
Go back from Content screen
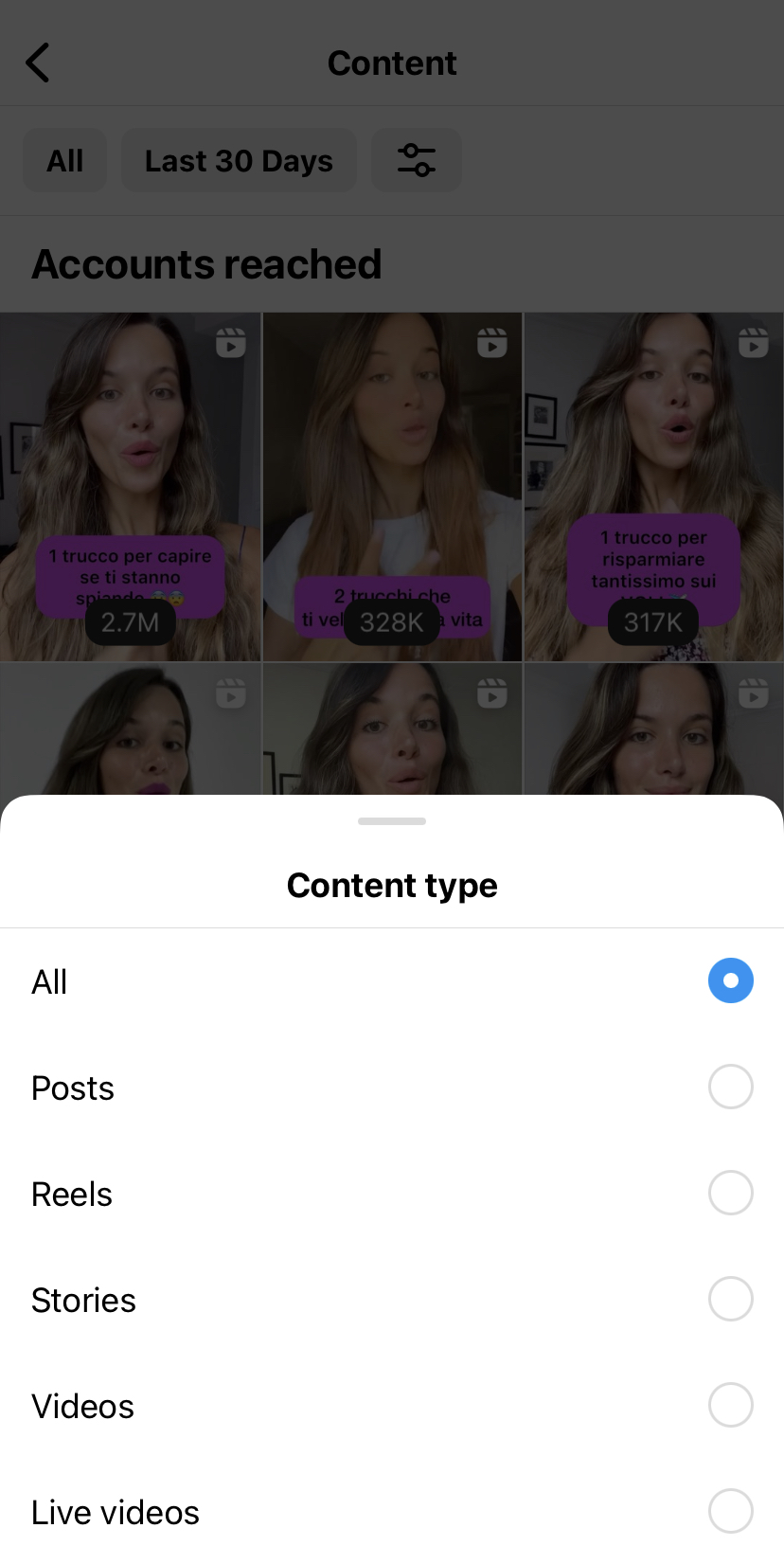point(38,63)
